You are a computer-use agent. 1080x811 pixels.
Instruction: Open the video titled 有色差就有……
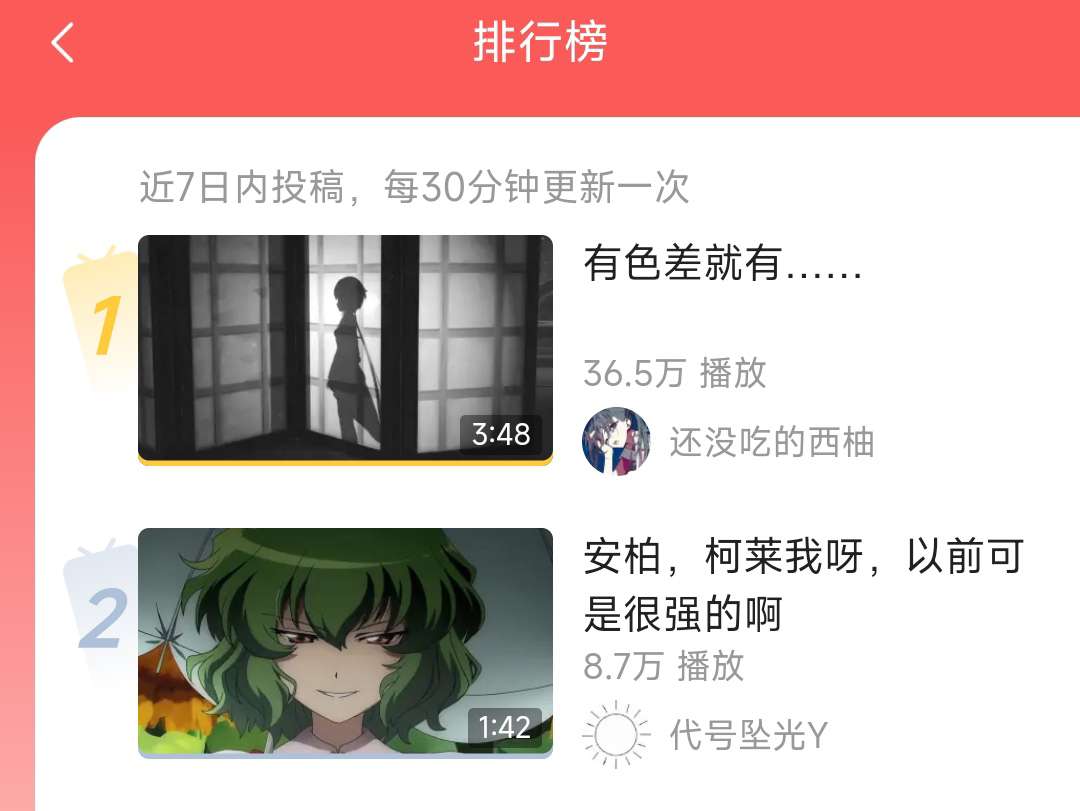pos(722,265)
